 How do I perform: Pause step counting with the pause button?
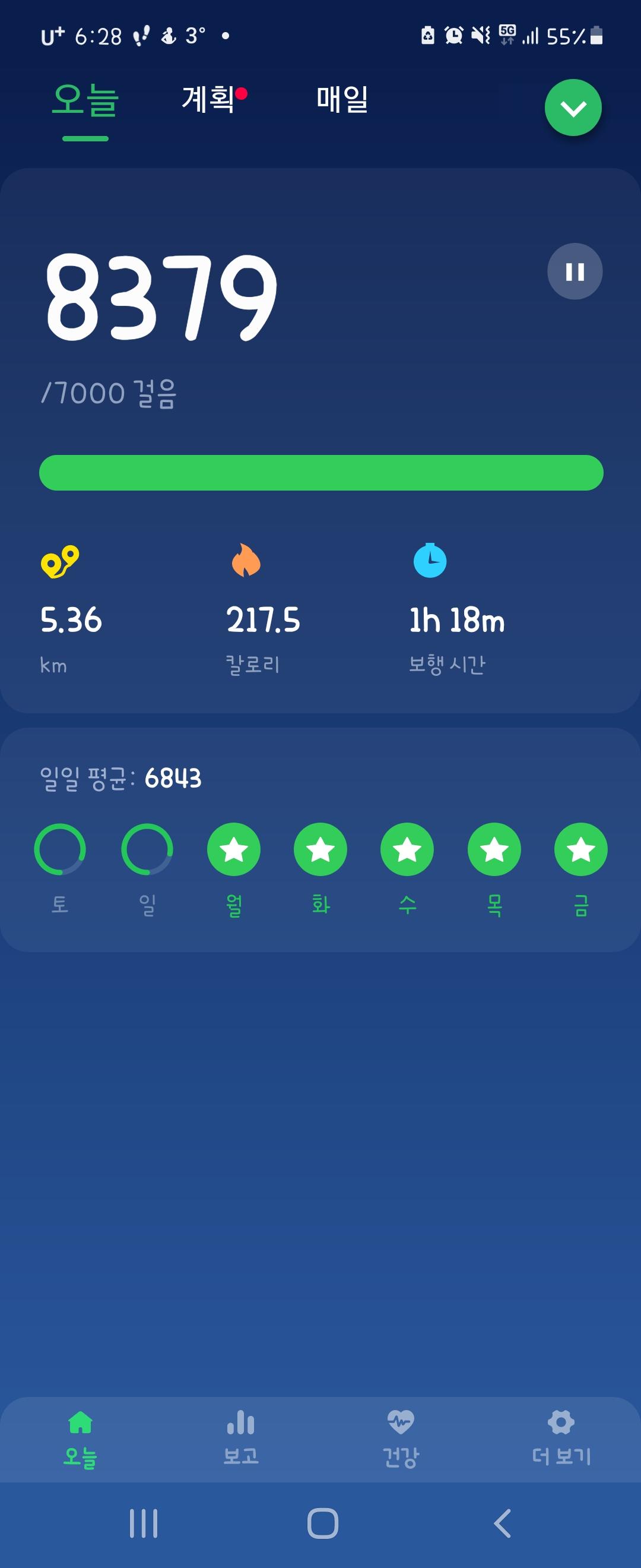click(x=575, y=271)
